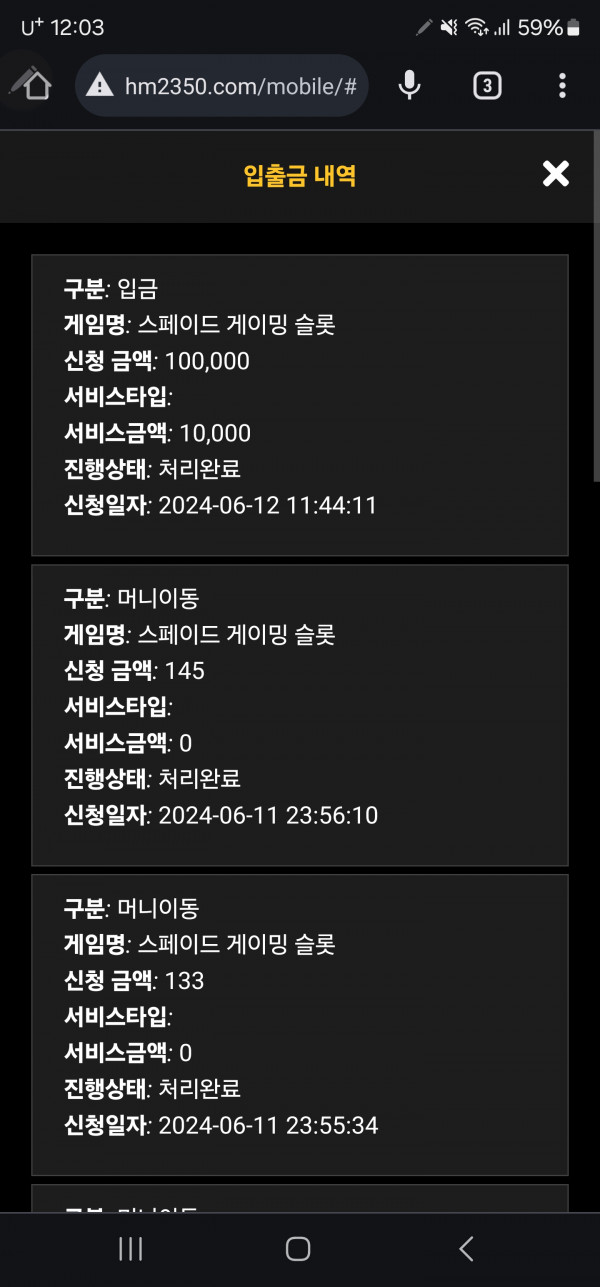600x1287 pixels.
Task: Tap the hm2350.com address bar
Action: [222, 86]
